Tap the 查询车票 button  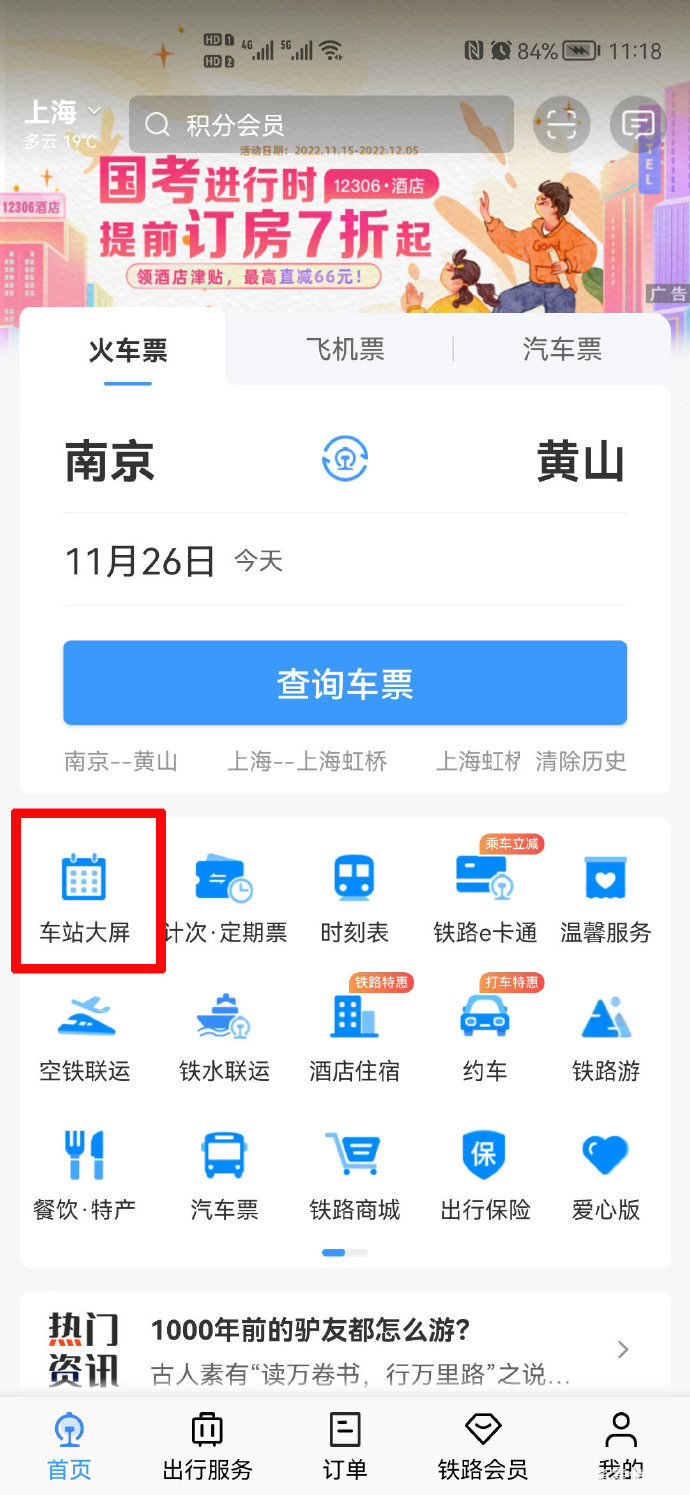345,683
